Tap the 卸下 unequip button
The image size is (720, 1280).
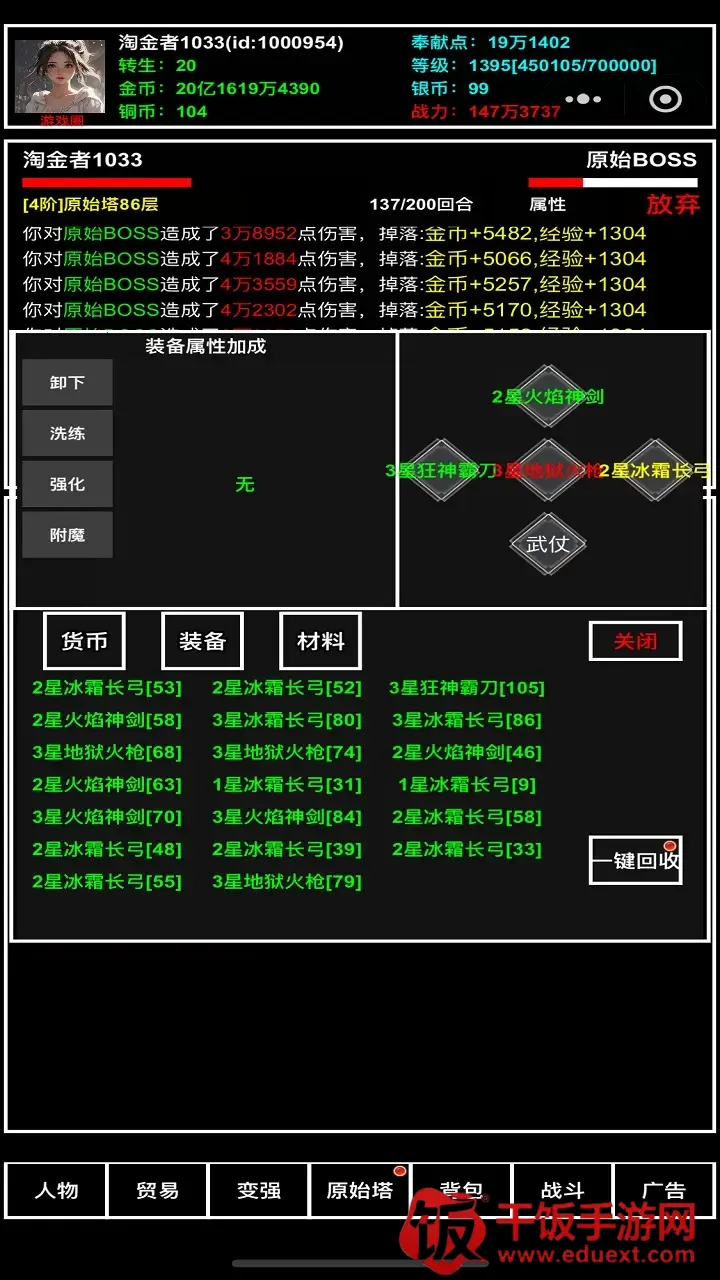pyautogui.click(x=67, y=382)
